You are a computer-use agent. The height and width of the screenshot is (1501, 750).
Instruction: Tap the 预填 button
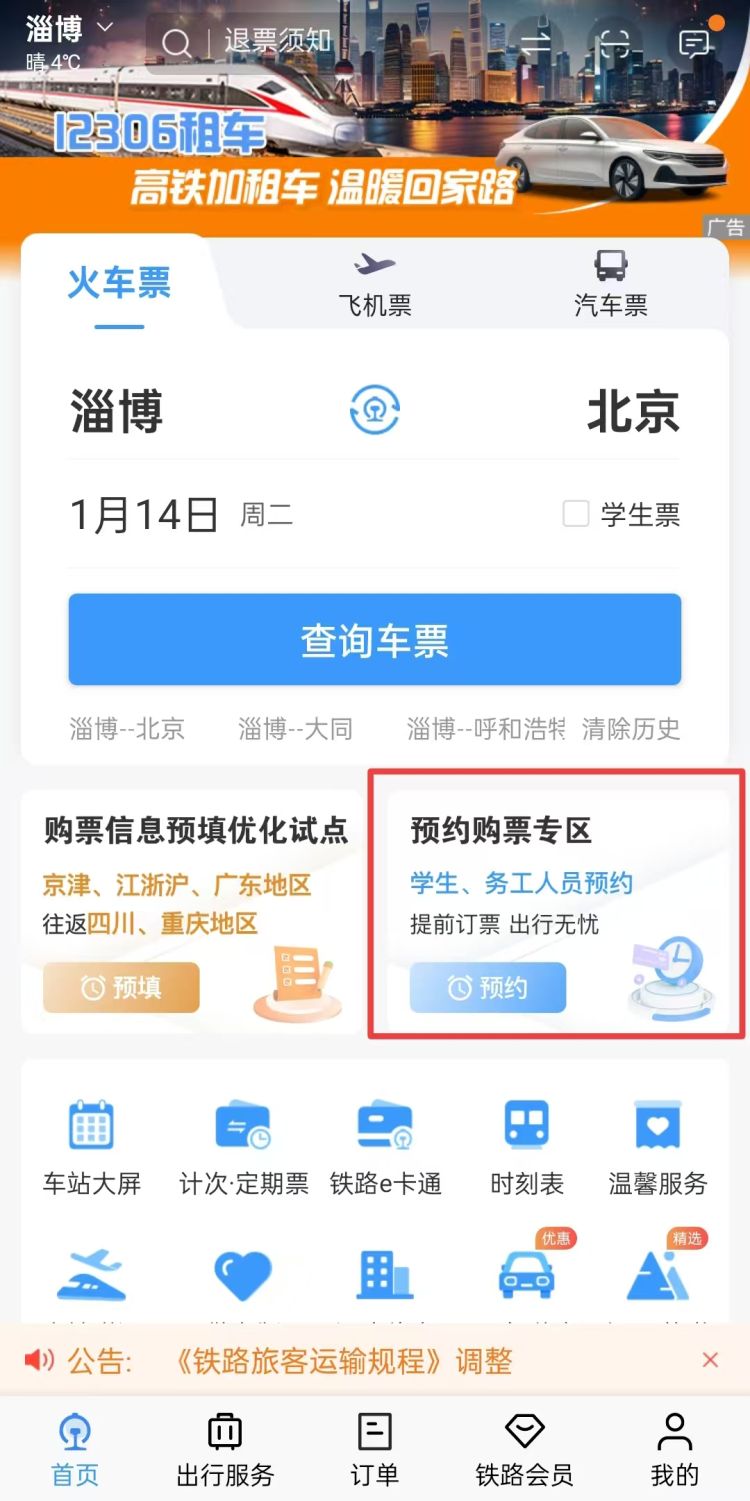tap(121, 988)
